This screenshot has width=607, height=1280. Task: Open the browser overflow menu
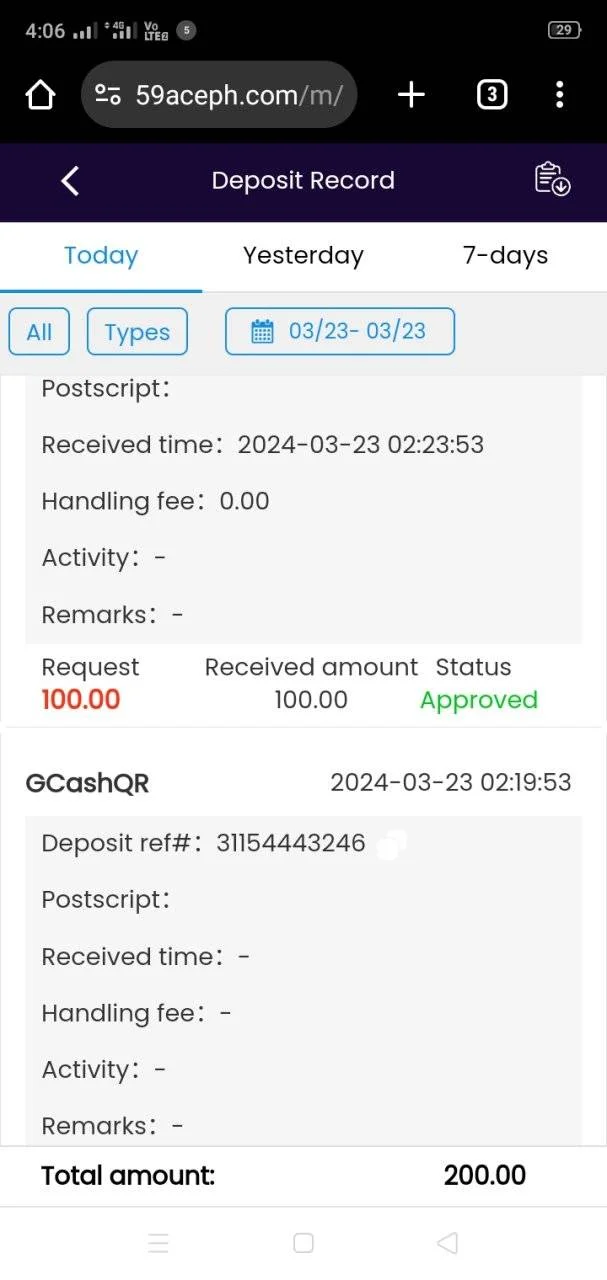coord(559,95)
